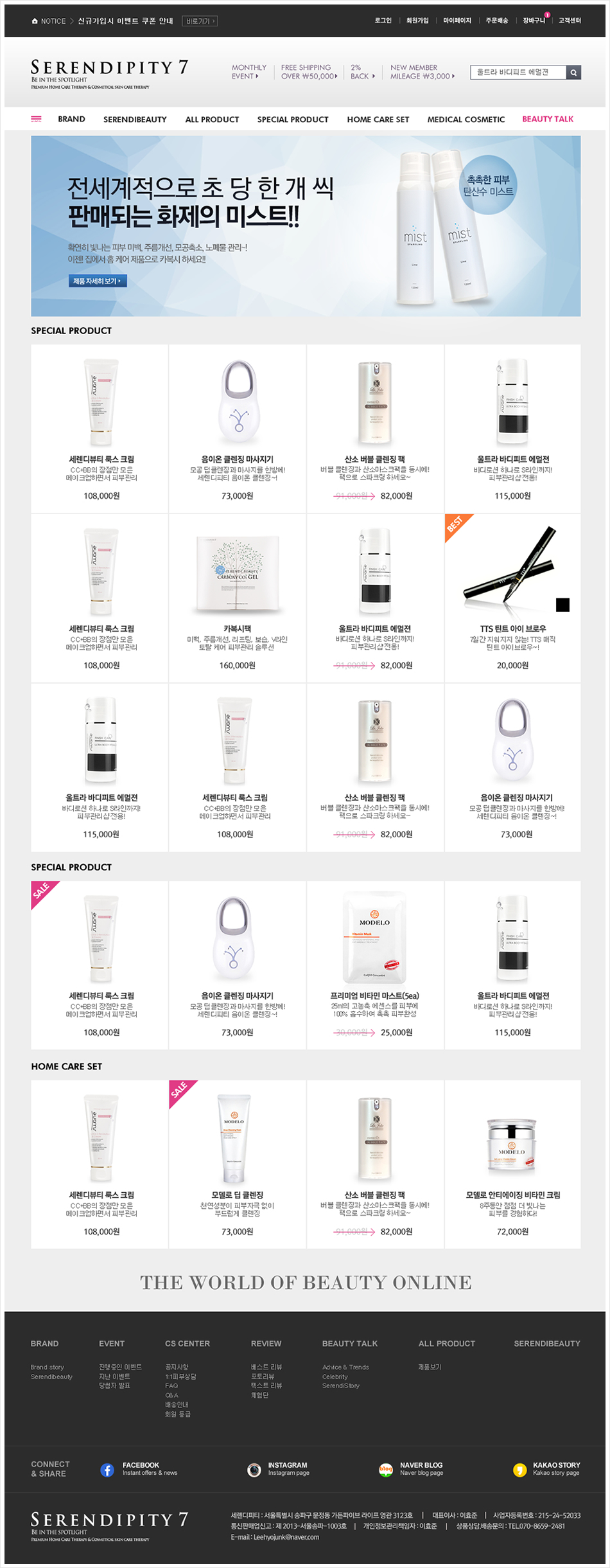Screen dimensions: 610x1568
Task: Tap the 바로가기 notice button
Action: (x=200, y=21)
